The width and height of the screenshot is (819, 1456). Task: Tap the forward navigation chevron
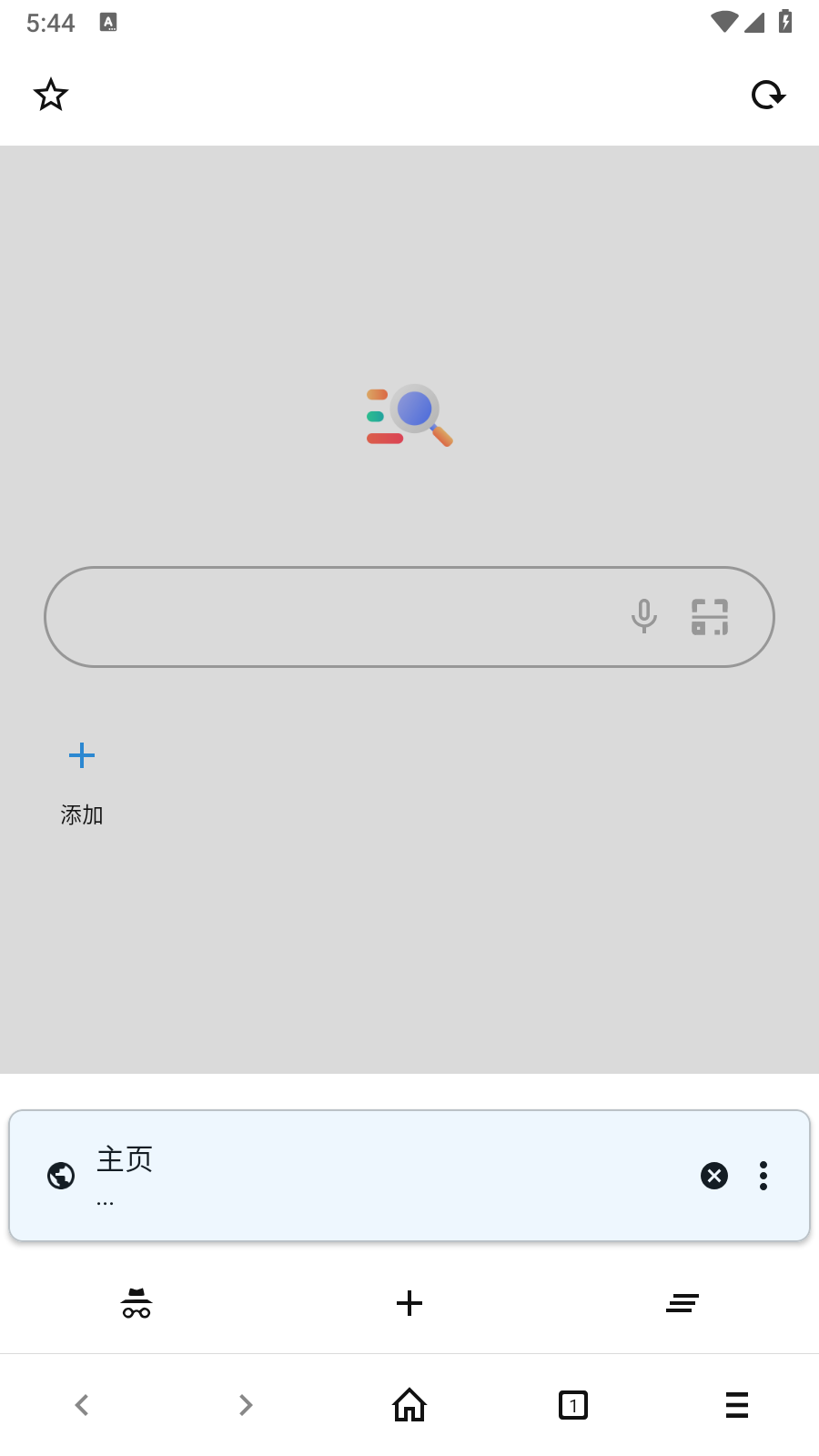pos(245,1405)
